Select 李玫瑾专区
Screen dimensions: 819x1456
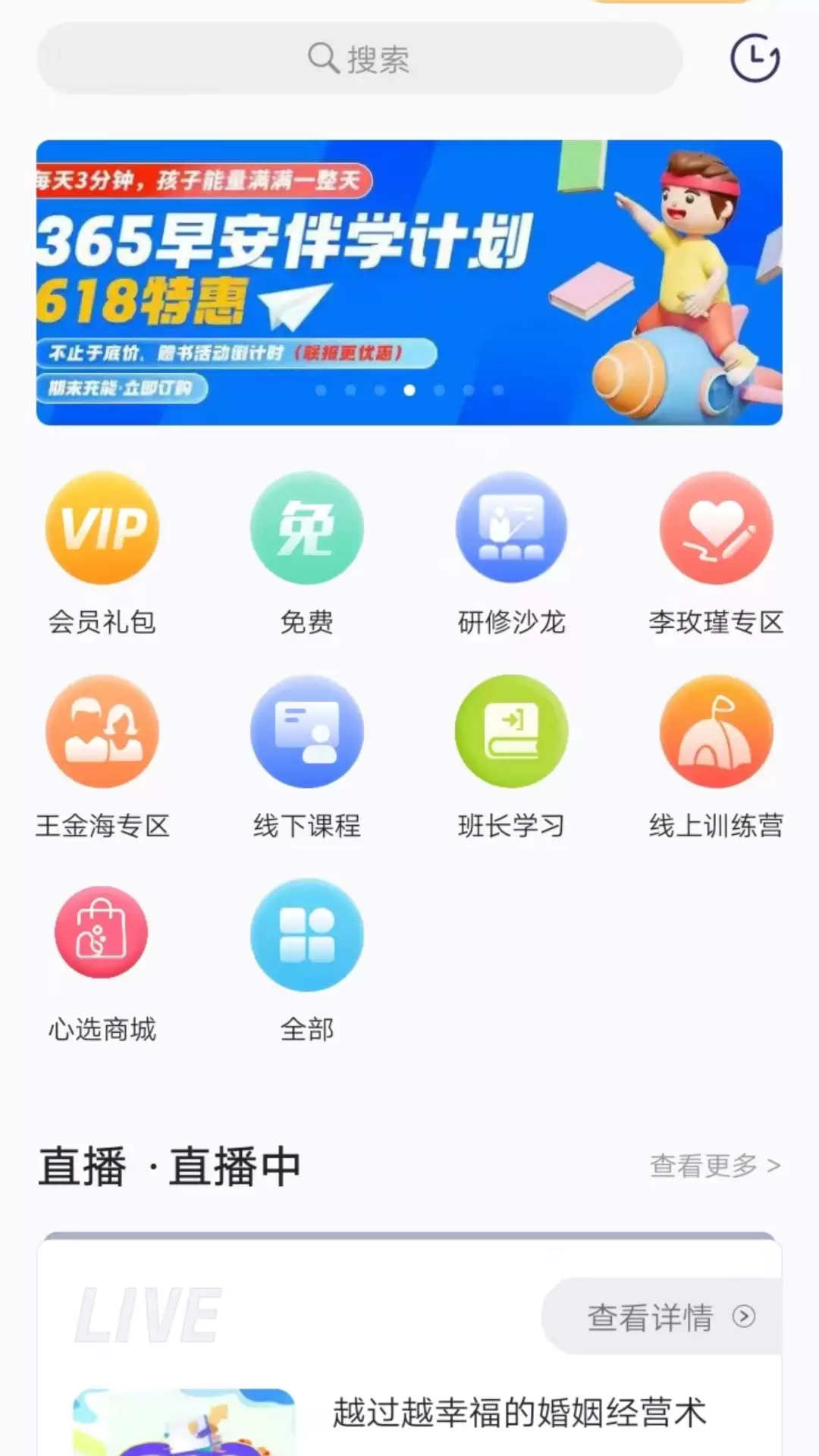tap(717, 554)
